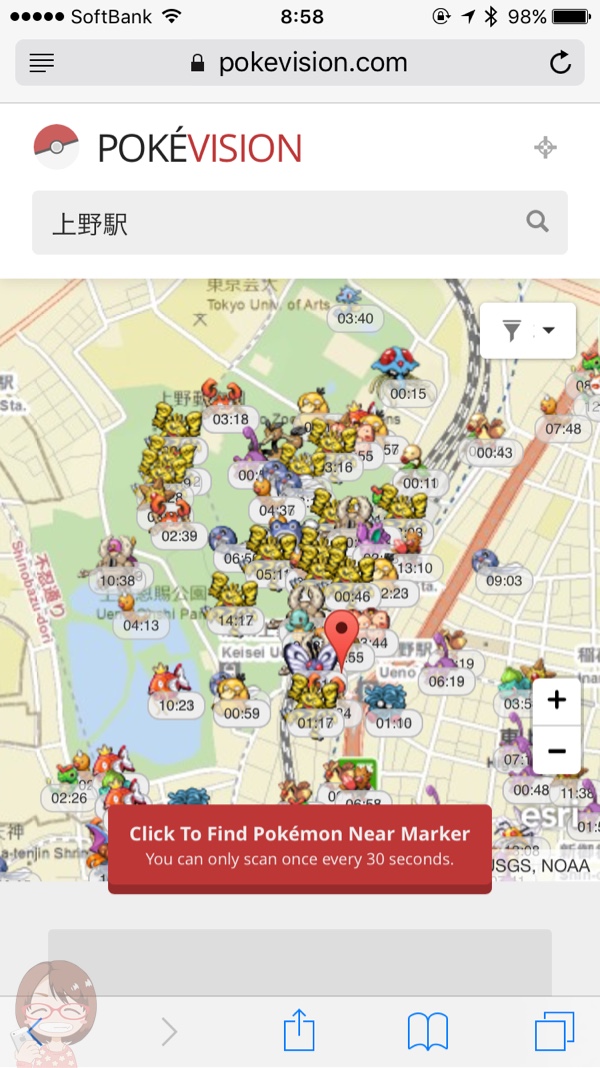Zoom in on the map
This screenshot has height=1068, width=600.
pyautogui.click(x=556, y=700)
